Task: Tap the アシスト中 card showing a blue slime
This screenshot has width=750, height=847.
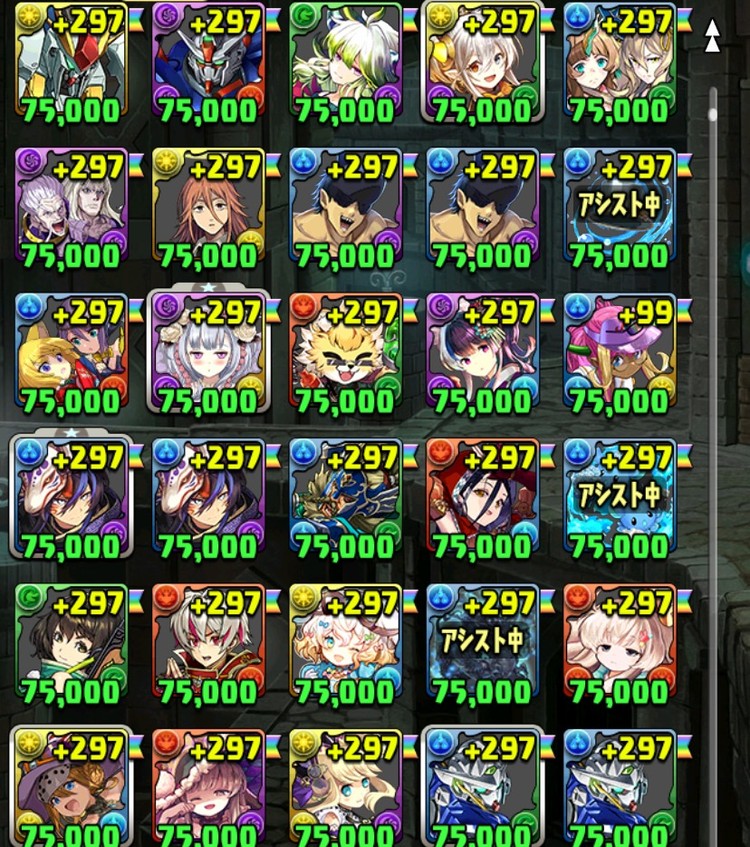Action: [x=619, y=498]
